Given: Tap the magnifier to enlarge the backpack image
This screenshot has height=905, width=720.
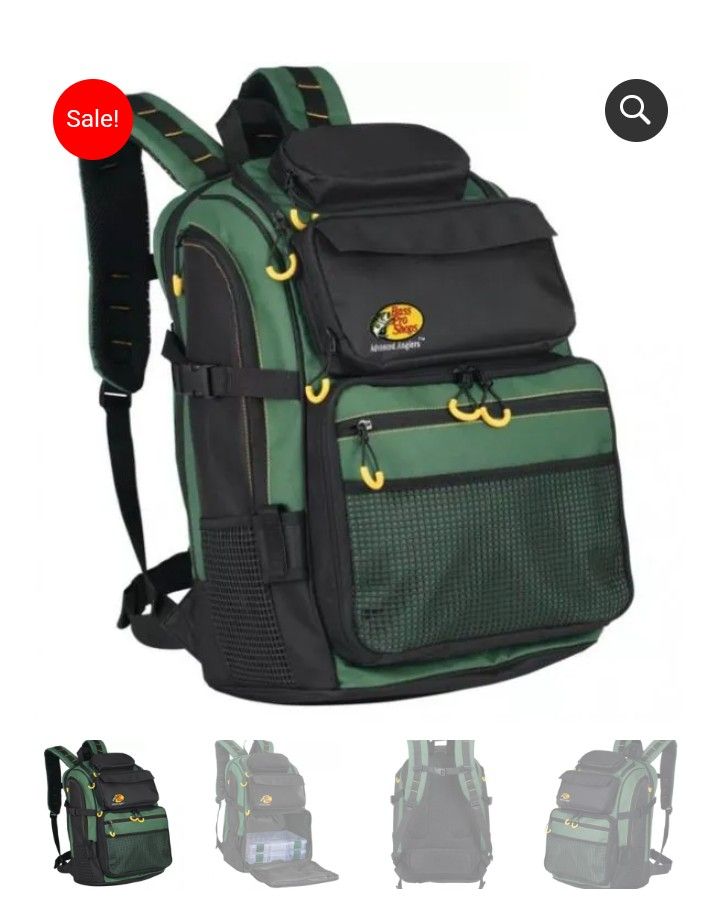Looking at the screenshot, I should 637,110.
